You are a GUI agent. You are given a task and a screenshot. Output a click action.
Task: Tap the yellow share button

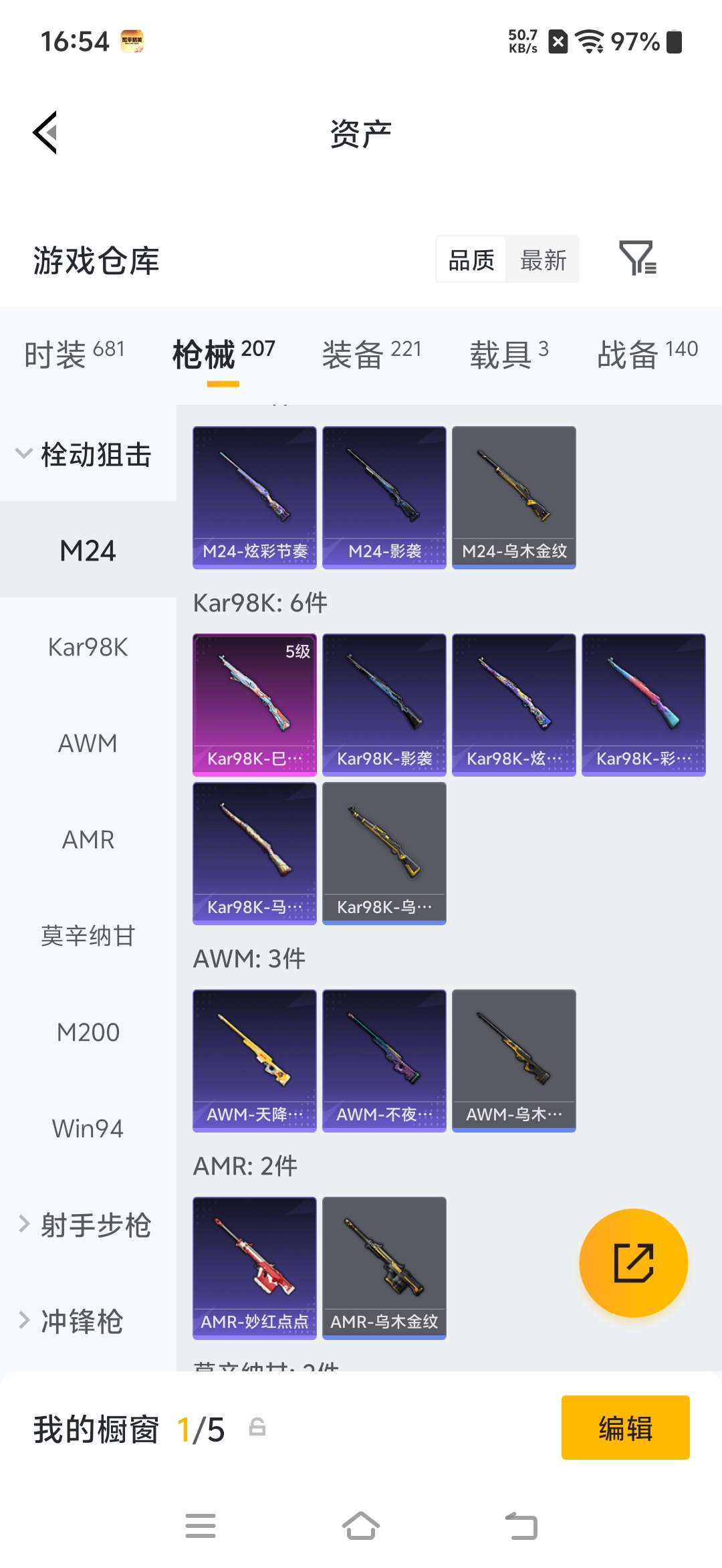point(632,1262)
